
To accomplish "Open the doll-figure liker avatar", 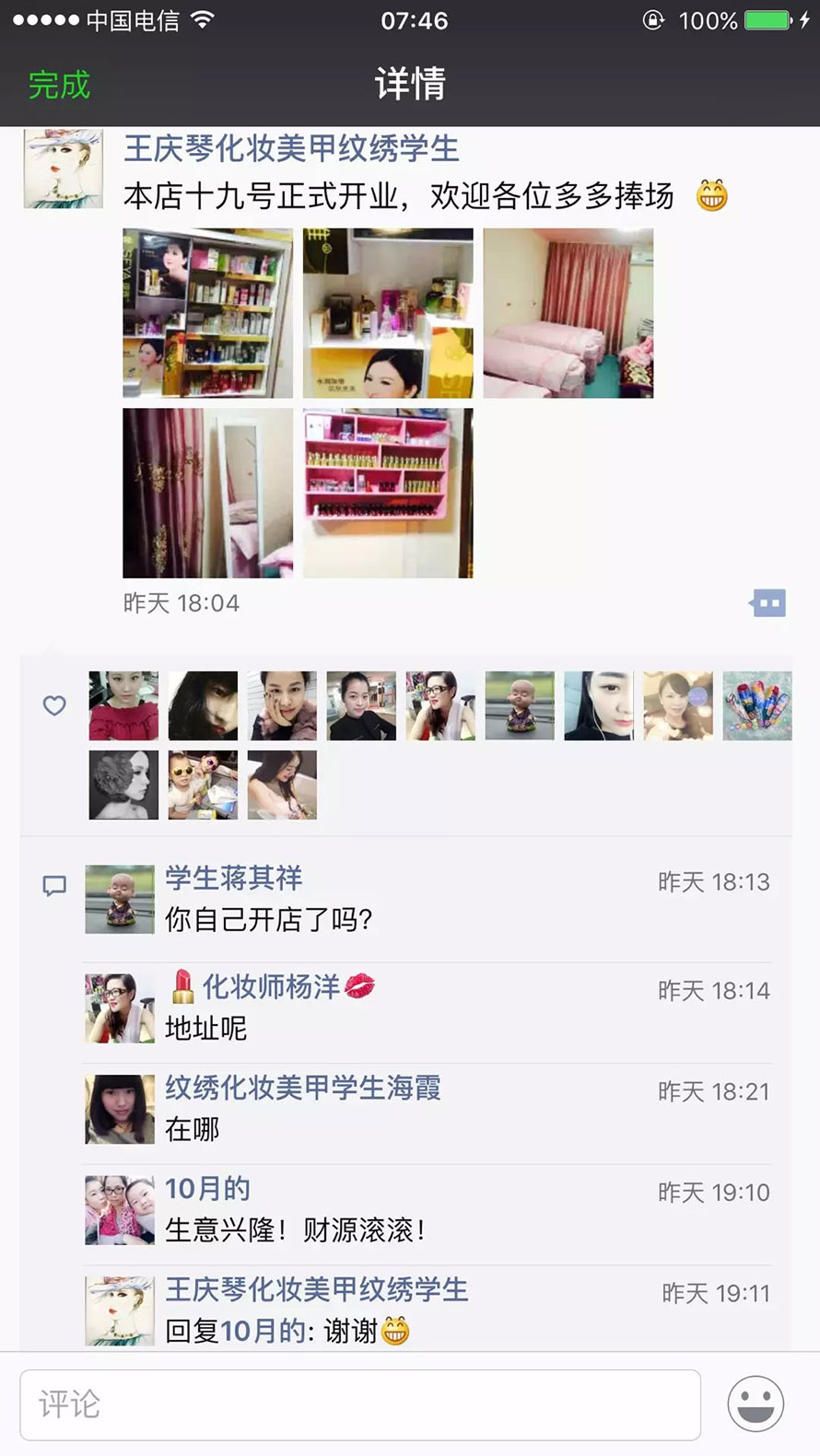I will point(520,706).
